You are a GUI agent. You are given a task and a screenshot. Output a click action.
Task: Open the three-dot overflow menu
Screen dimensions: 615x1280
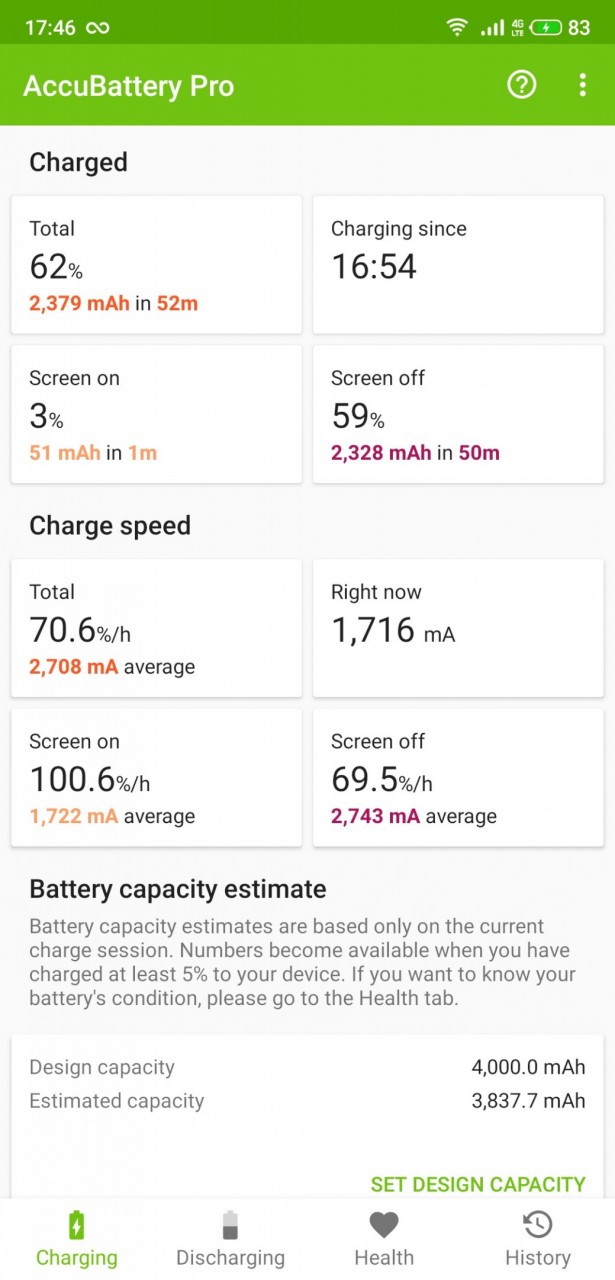[x=582, y=85]
